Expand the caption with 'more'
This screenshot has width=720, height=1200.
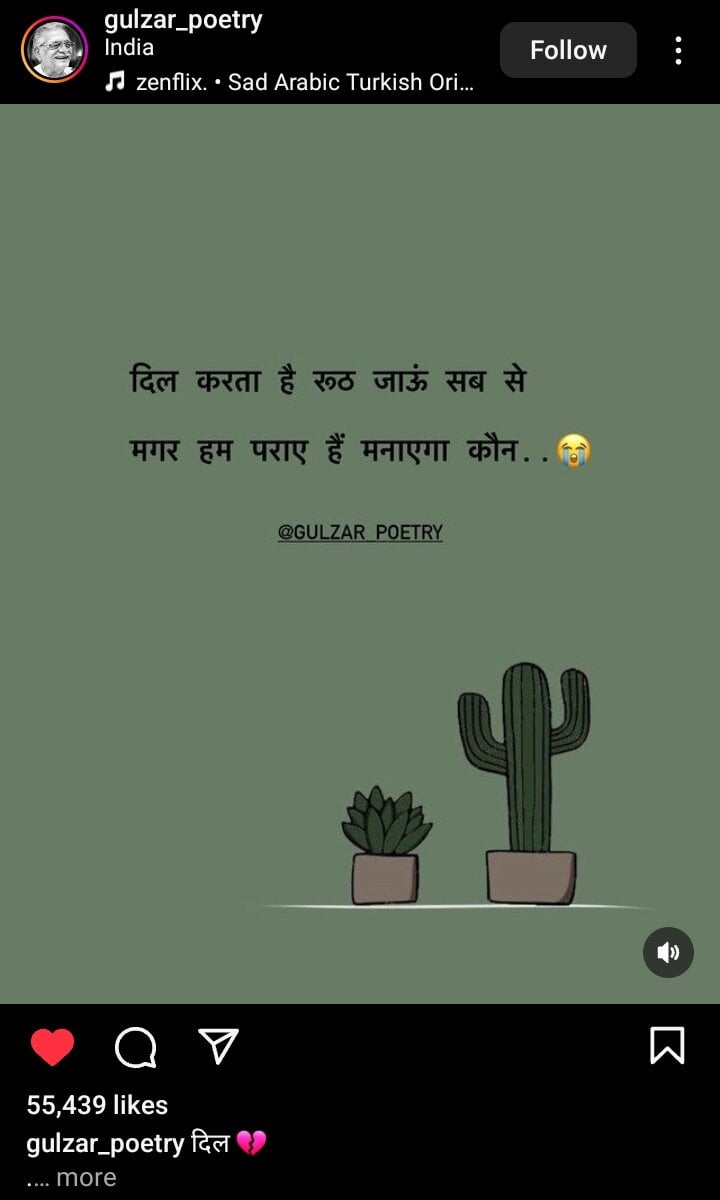[86, 1178]
